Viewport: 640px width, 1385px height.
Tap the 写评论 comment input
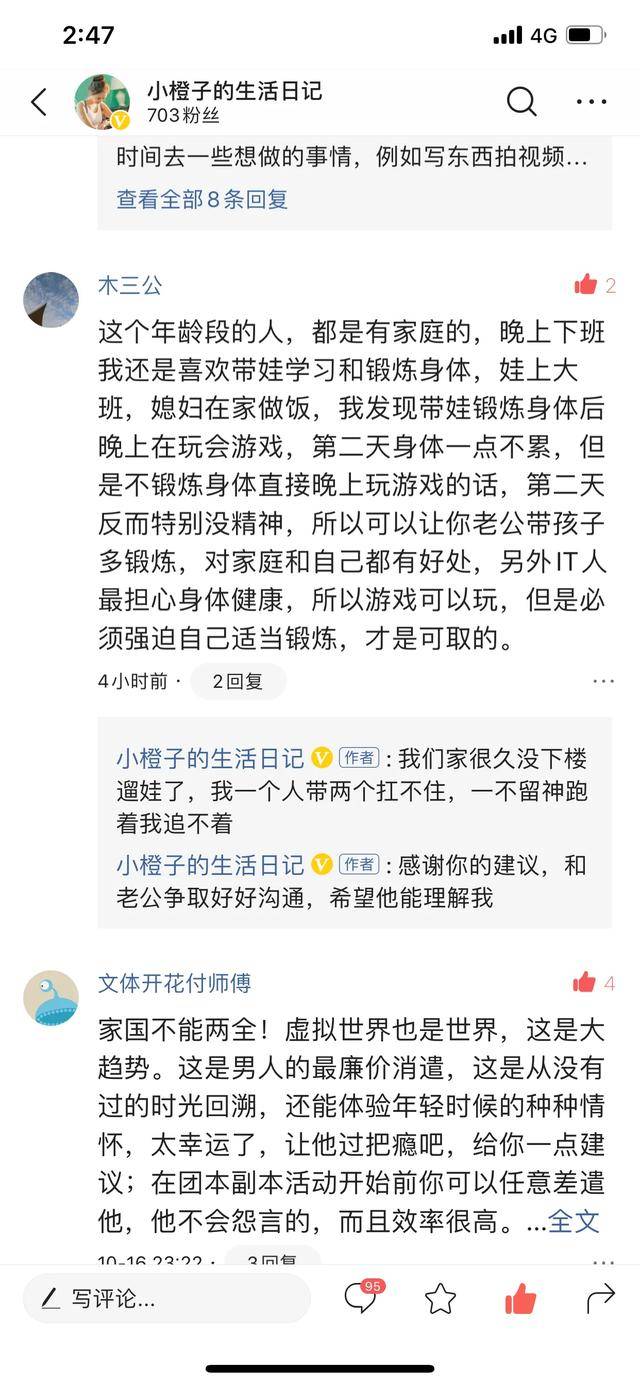(x=166, y=1299)
